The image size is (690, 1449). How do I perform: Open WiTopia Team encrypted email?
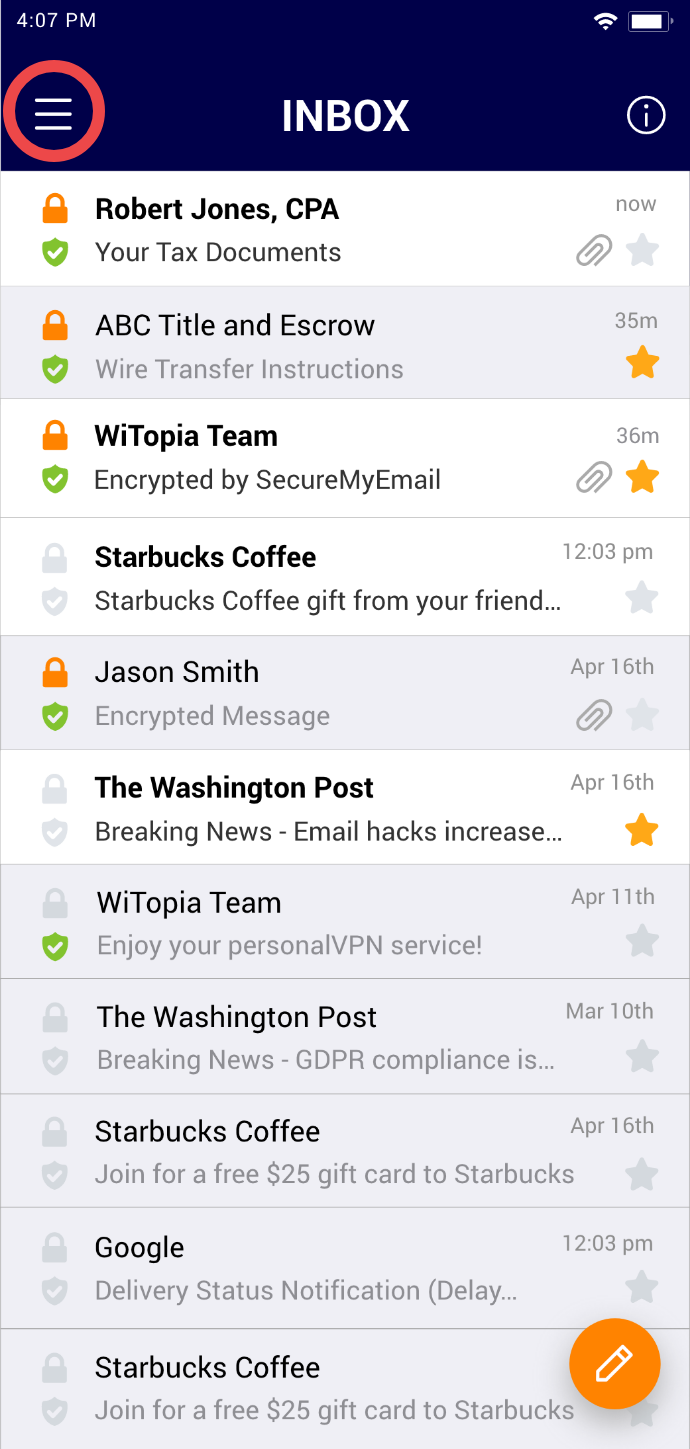tap(300, 458)
